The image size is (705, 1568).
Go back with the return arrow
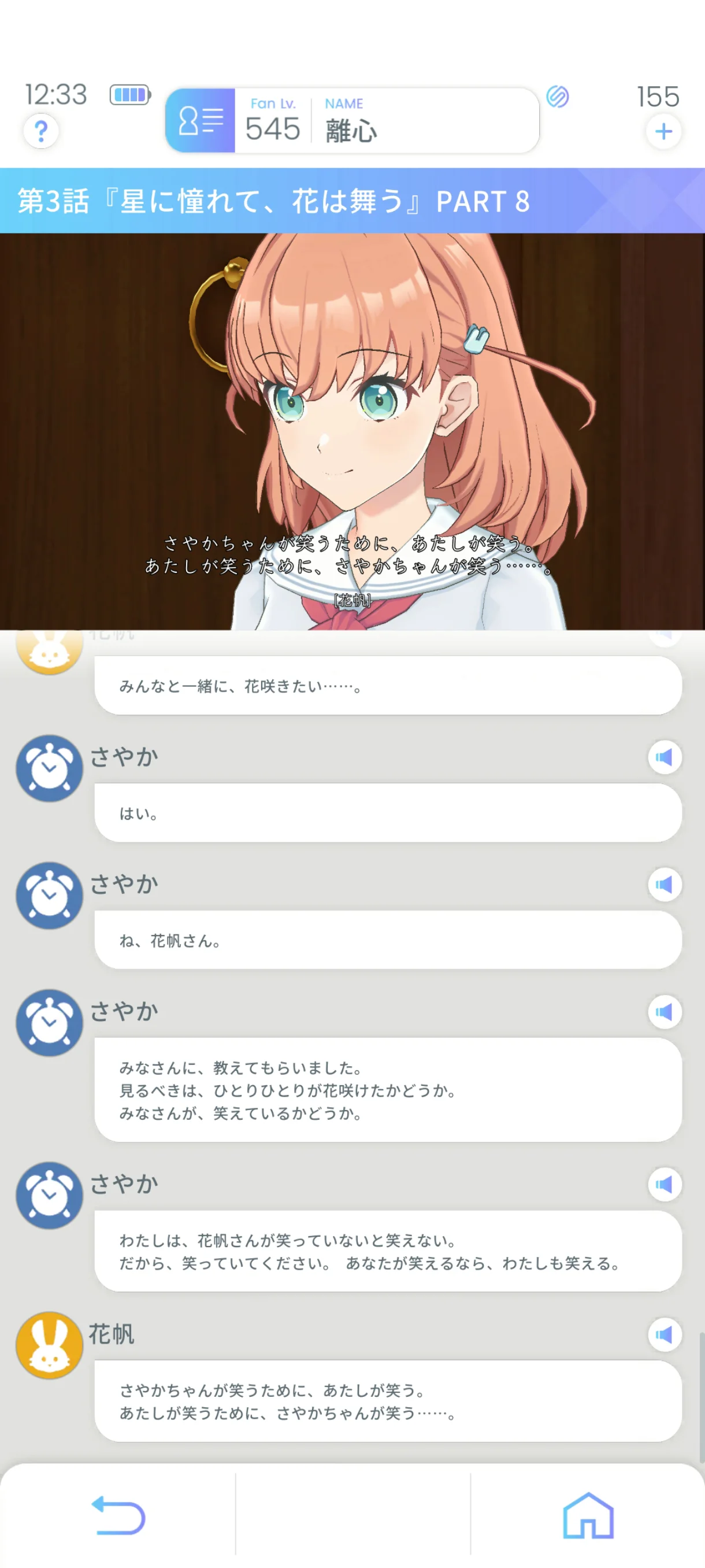point(118,1514)
